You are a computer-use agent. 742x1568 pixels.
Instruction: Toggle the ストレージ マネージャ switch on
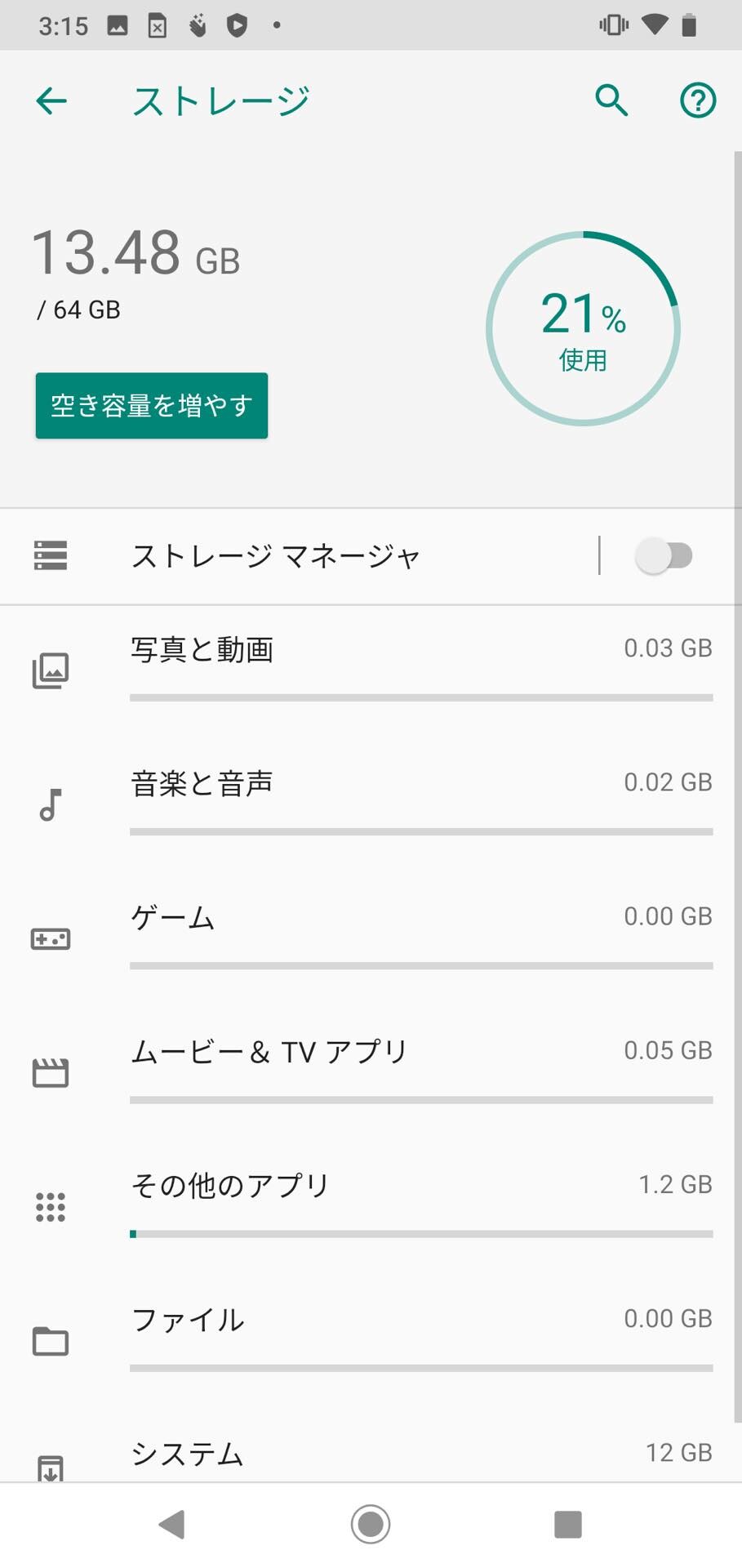664,556
